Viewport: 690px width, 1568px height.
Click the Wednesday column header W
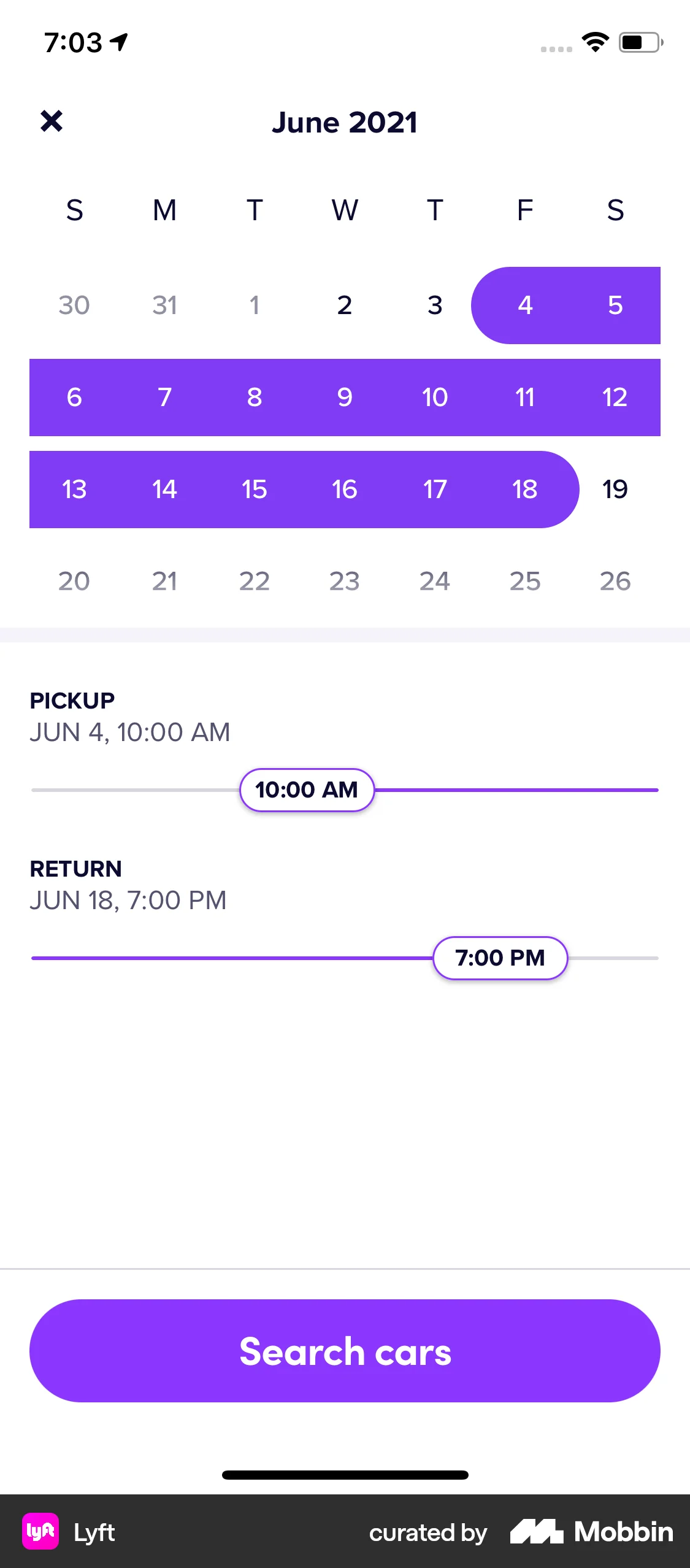point(345,210)
